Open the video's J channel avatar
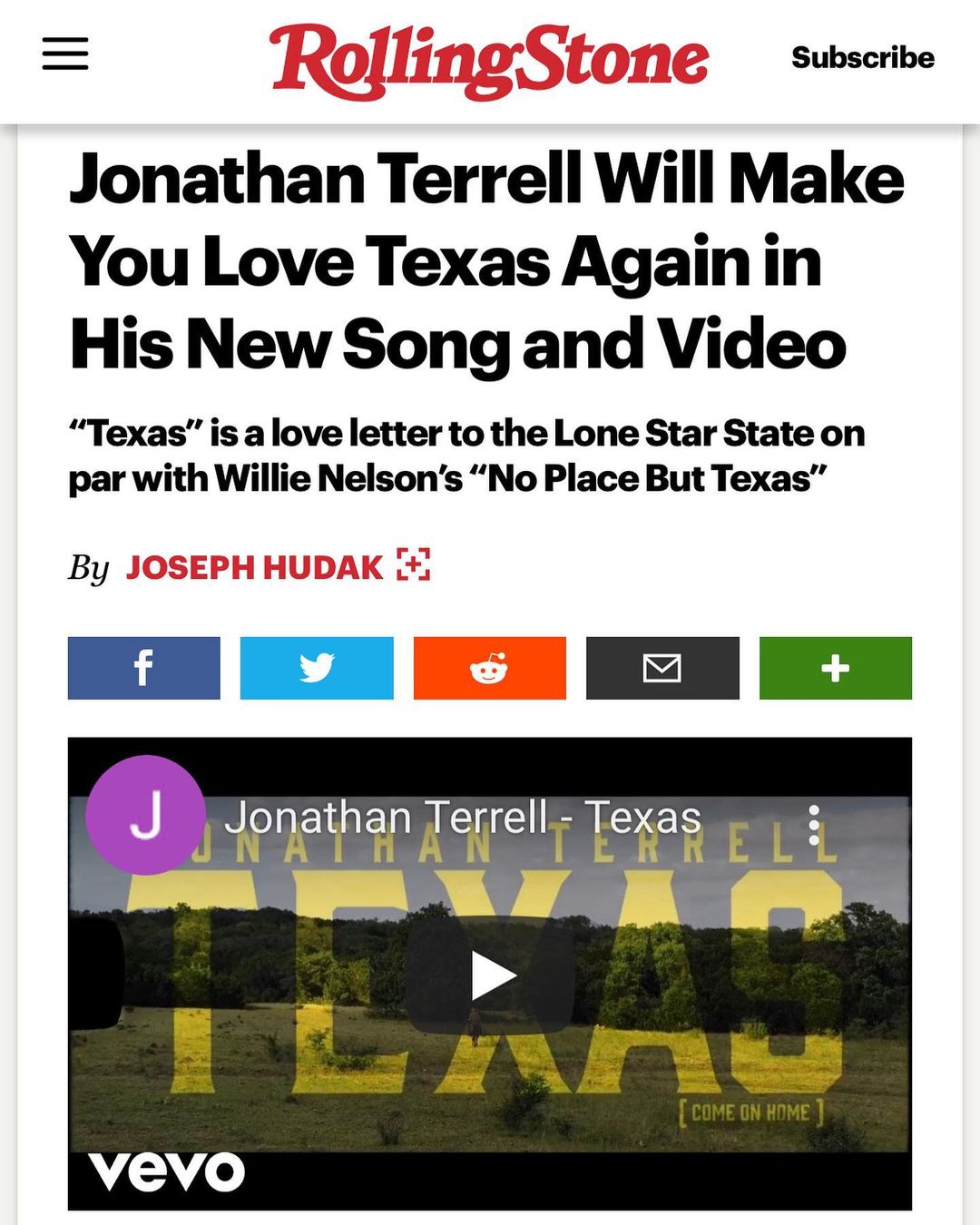 pos(145,815)
